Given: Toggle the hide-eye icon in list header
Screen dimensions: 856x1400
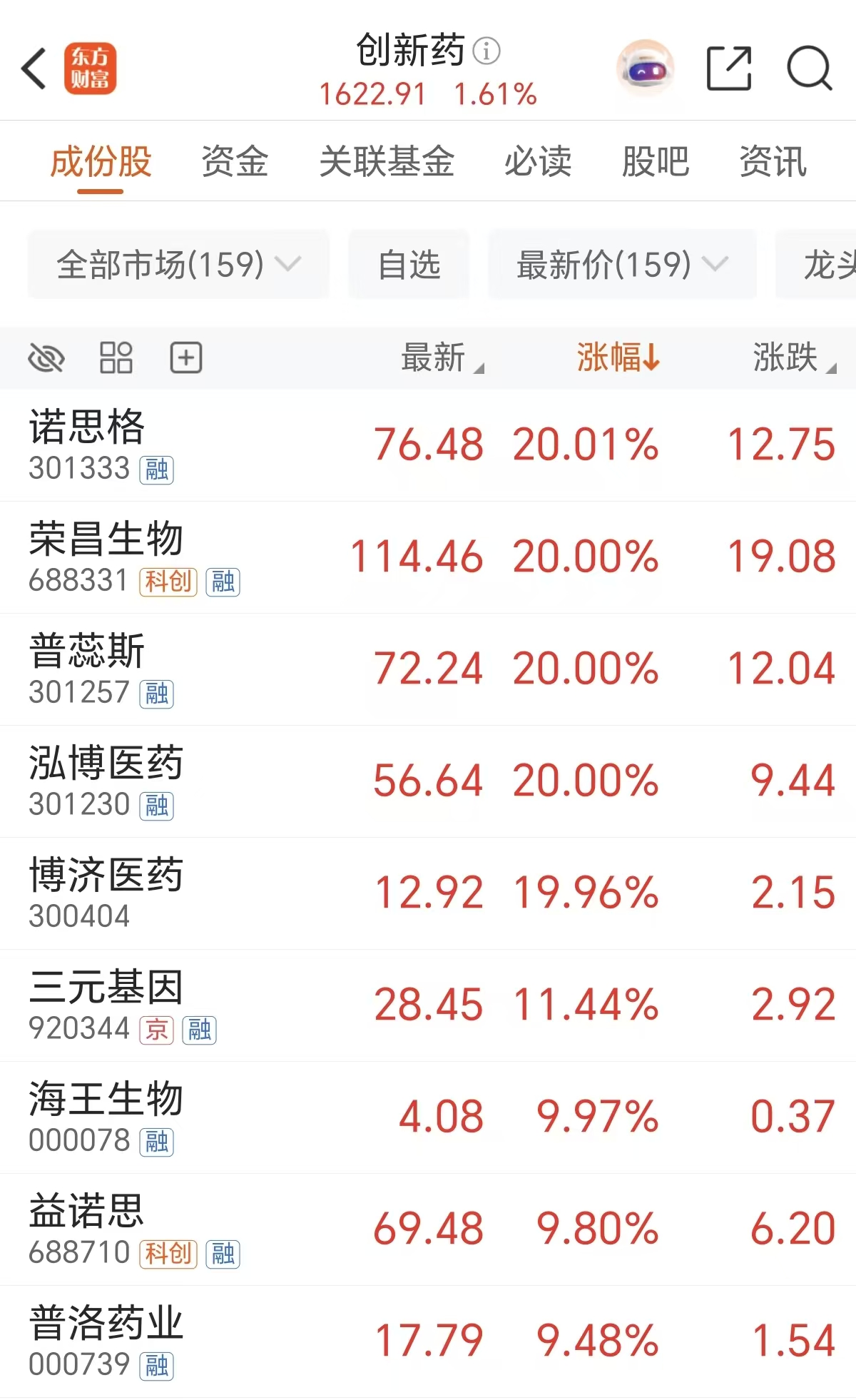Looking at the screenshot, I should pyautogui.click(x=46, y=357).
